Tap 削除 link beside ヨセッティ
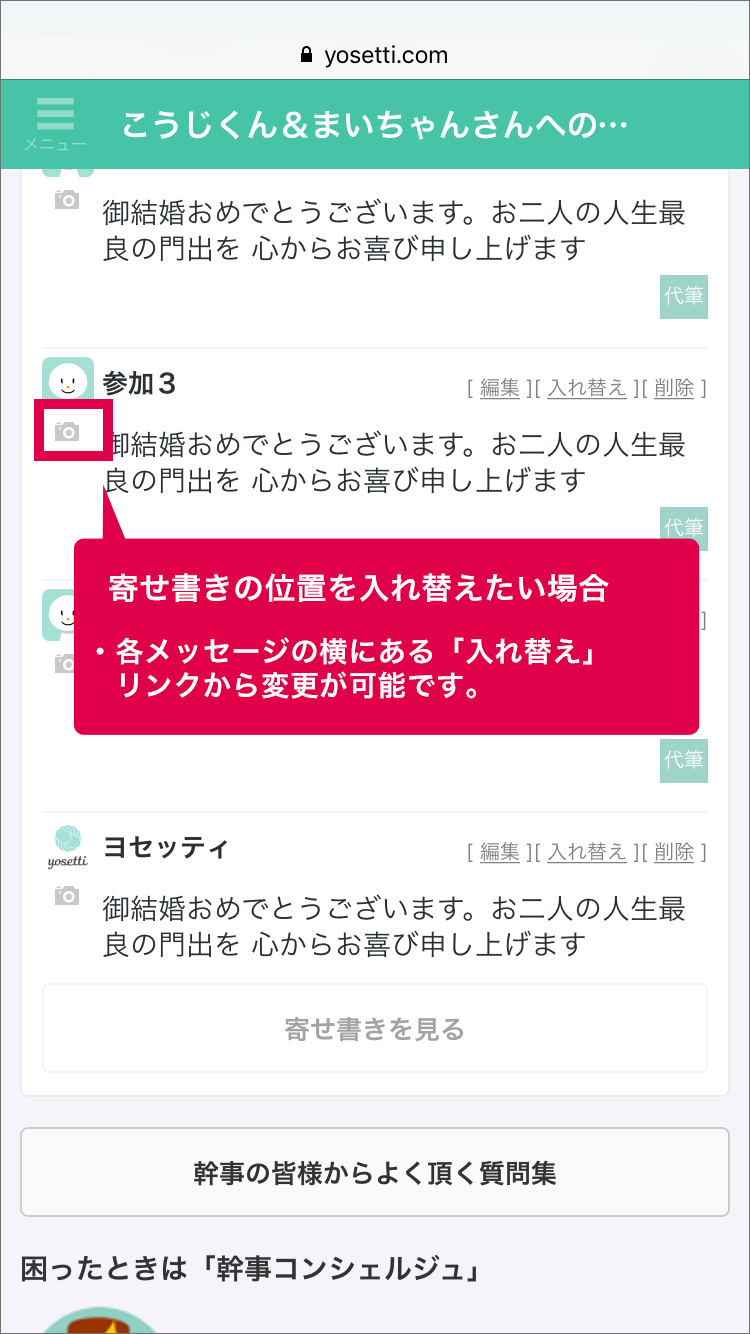Screen dimensions: 750x1334 tap(674, 852)
